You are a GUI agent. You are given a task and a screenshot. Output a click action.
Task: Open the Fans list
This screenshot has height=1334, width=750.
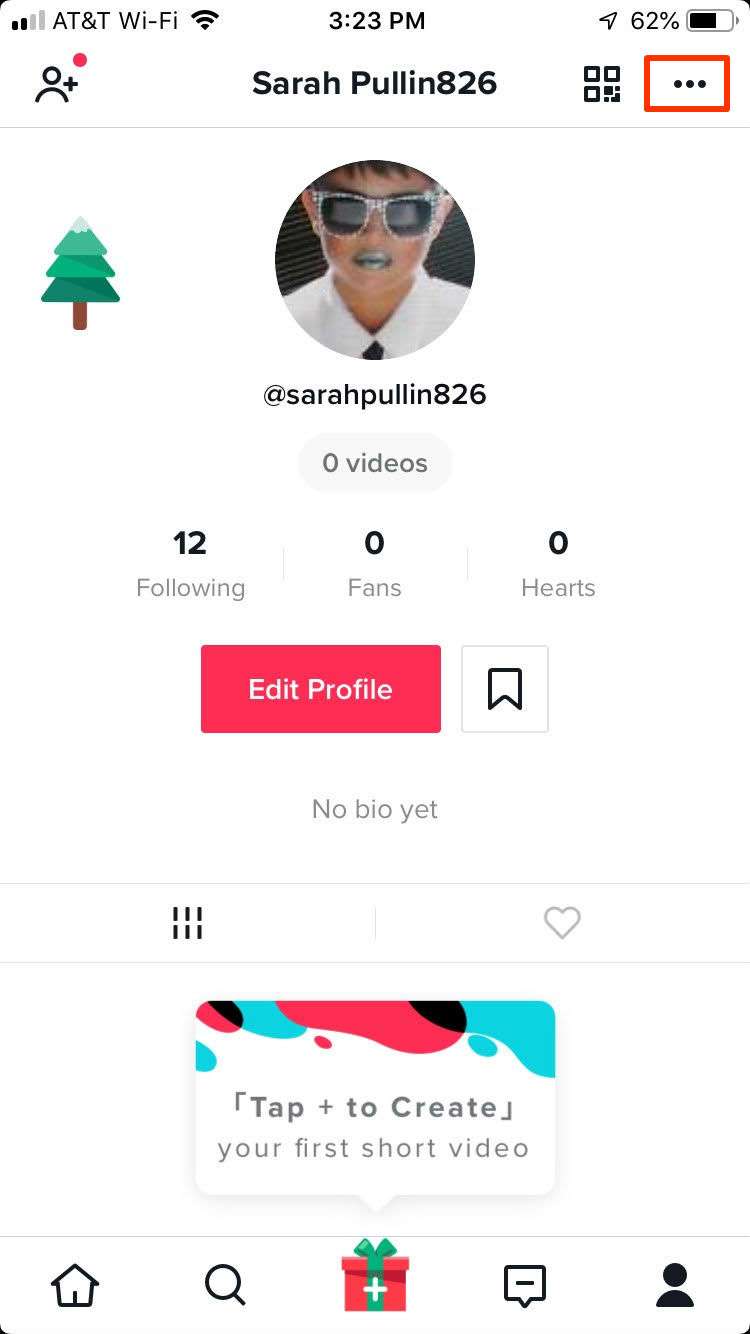point(375,564)
